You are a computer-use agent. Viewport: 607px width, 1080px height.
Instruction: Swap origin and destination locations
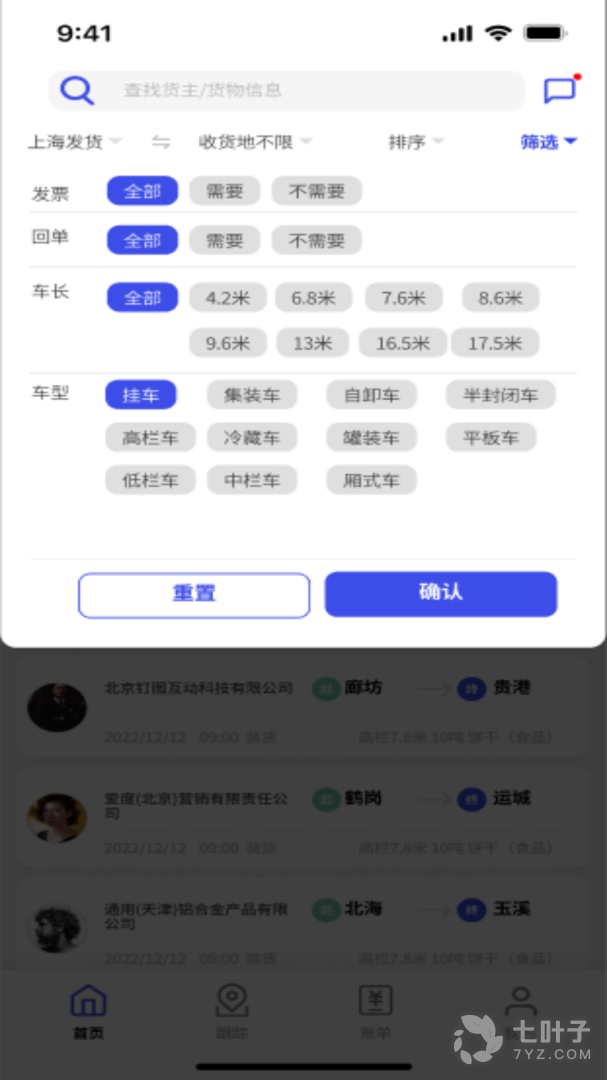(161, 142)
